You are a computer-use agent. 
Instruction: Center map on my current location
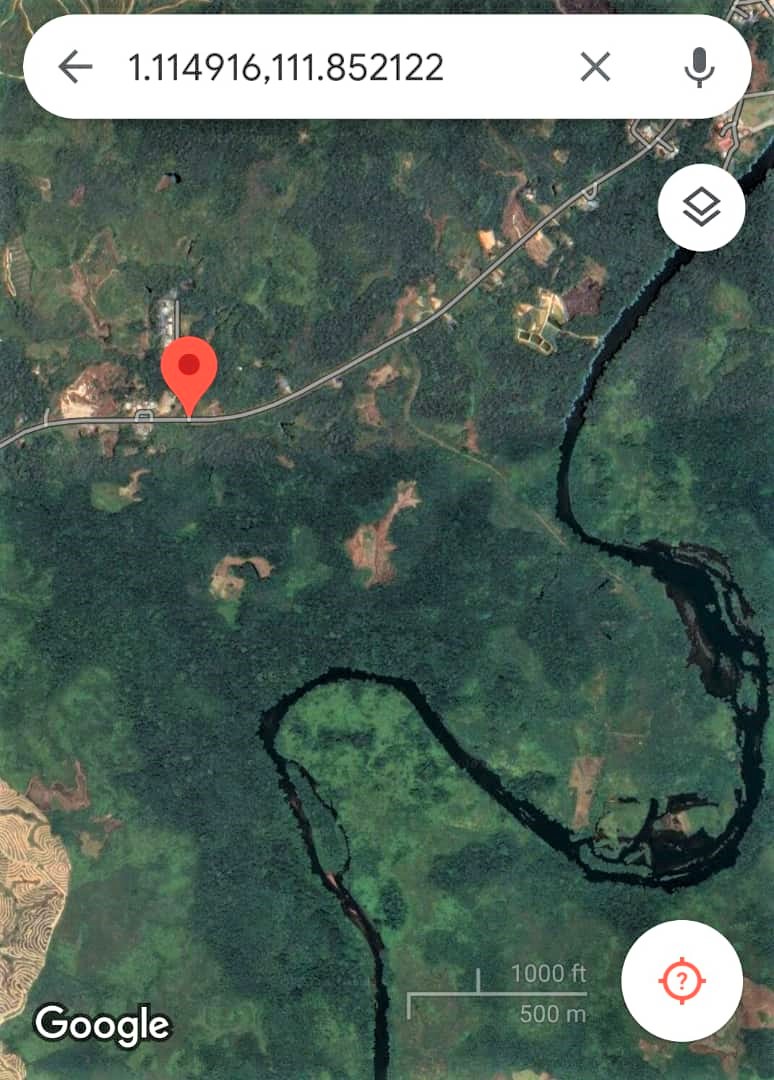click(x=681, y=980)
